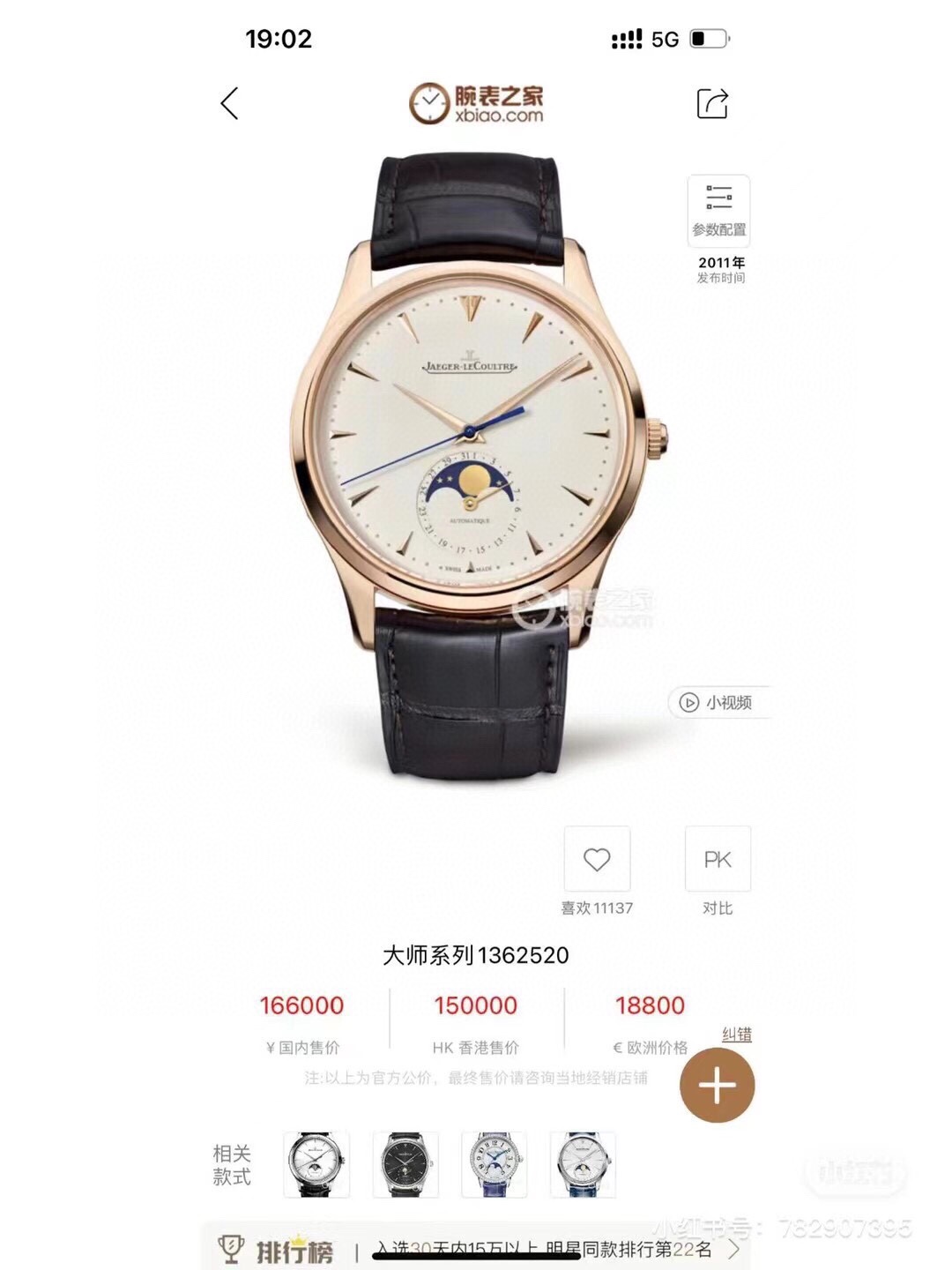The height and width of the screenshot is (1270, 952).
Task: Play the 小视频 short video
Action: pyautogui.click(x=718, y=703)
